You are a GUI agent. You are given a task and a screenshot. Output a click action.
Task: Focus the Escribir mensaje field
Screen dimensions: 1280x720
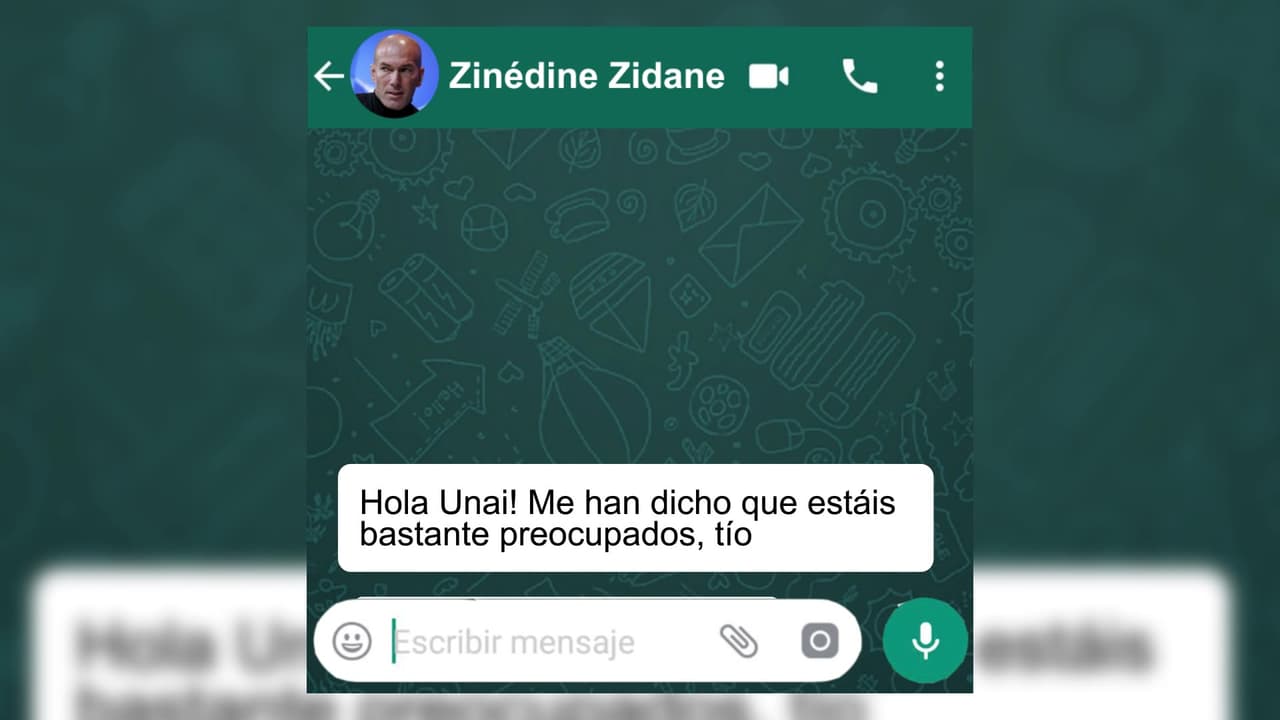(540, 642)
